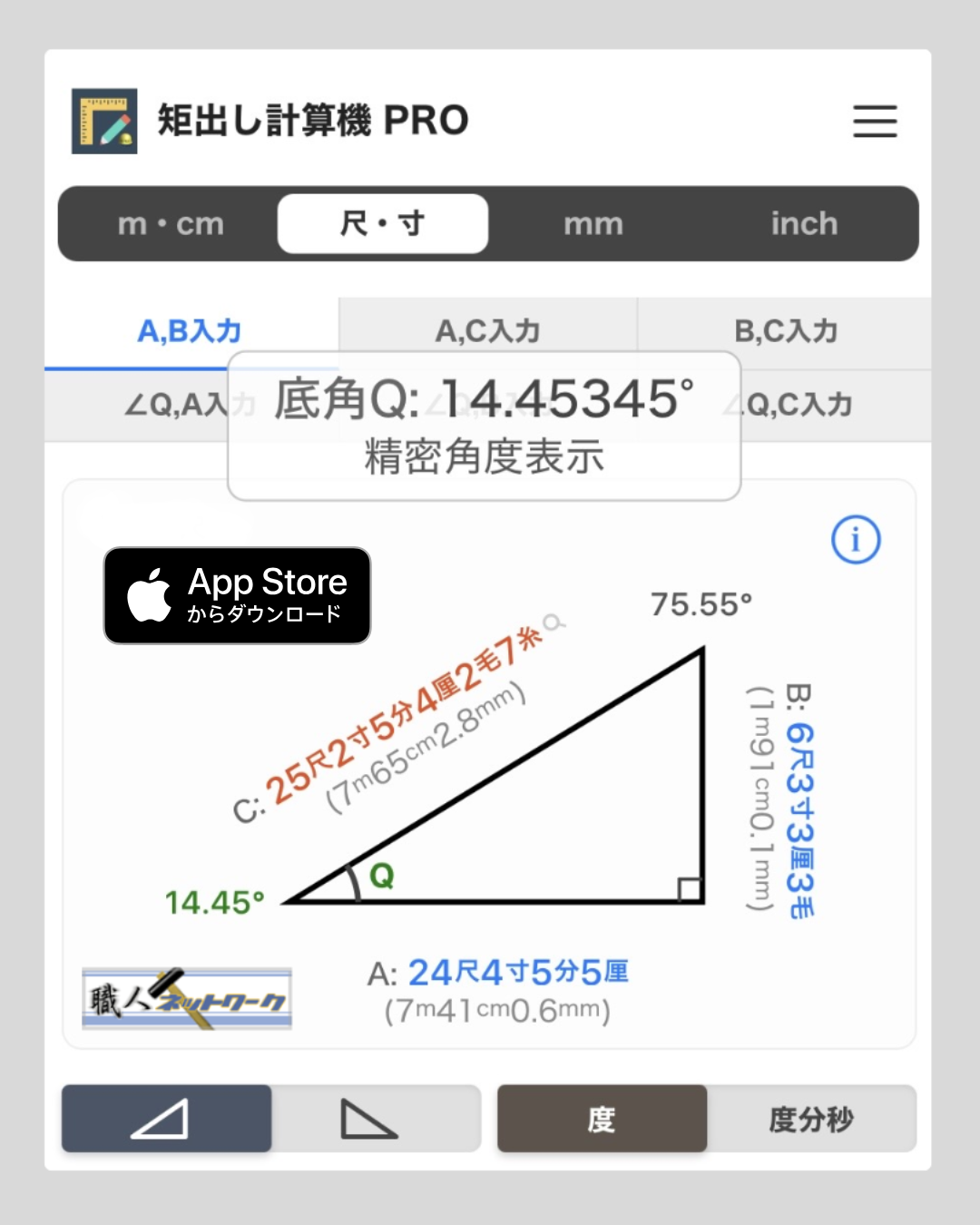Tap the App Store download badge

pos(237,595)
